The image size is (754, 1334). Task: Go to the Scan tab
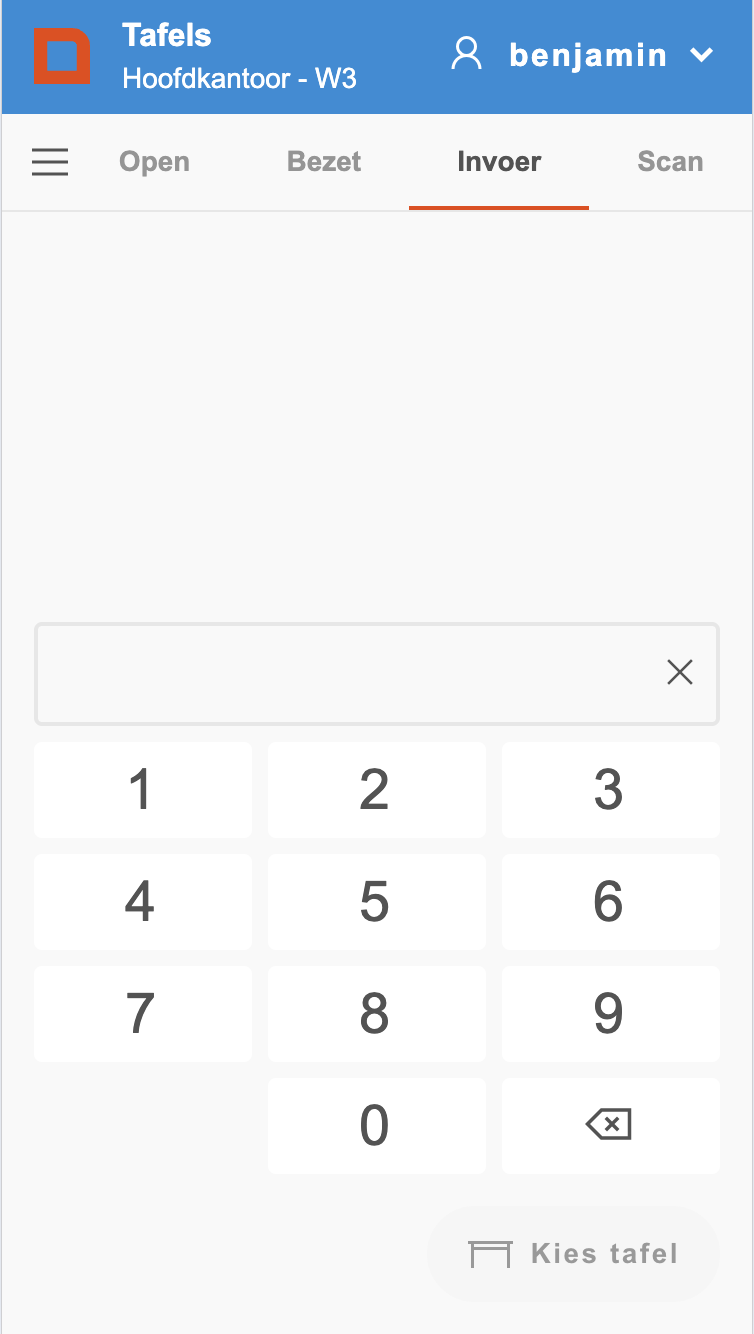click(x=670, y=162)
